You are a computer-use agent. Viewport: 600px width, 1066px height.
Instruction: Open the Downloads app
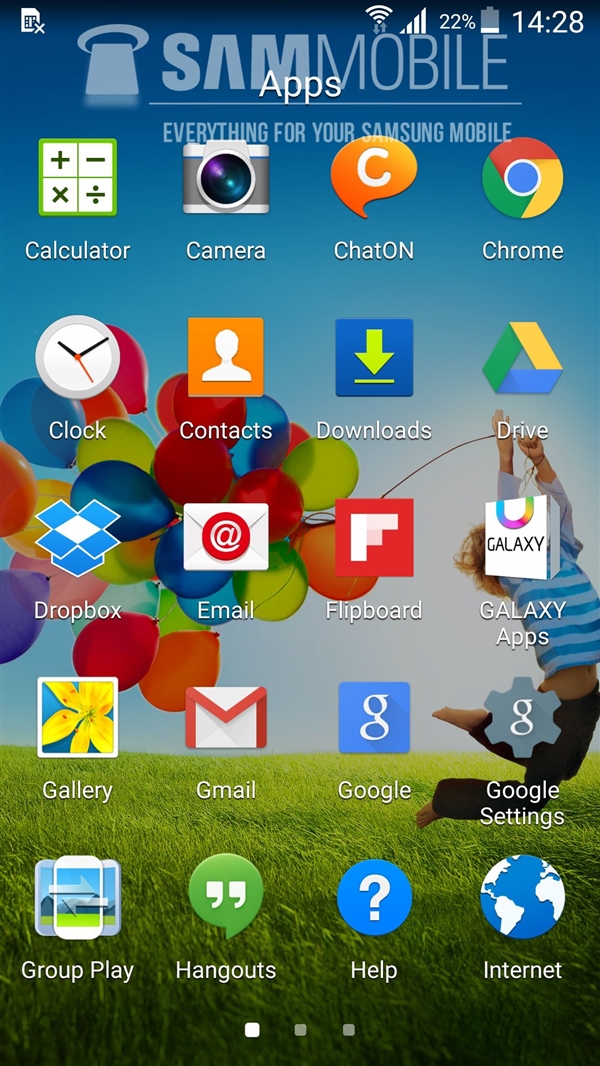pos(374,358)
